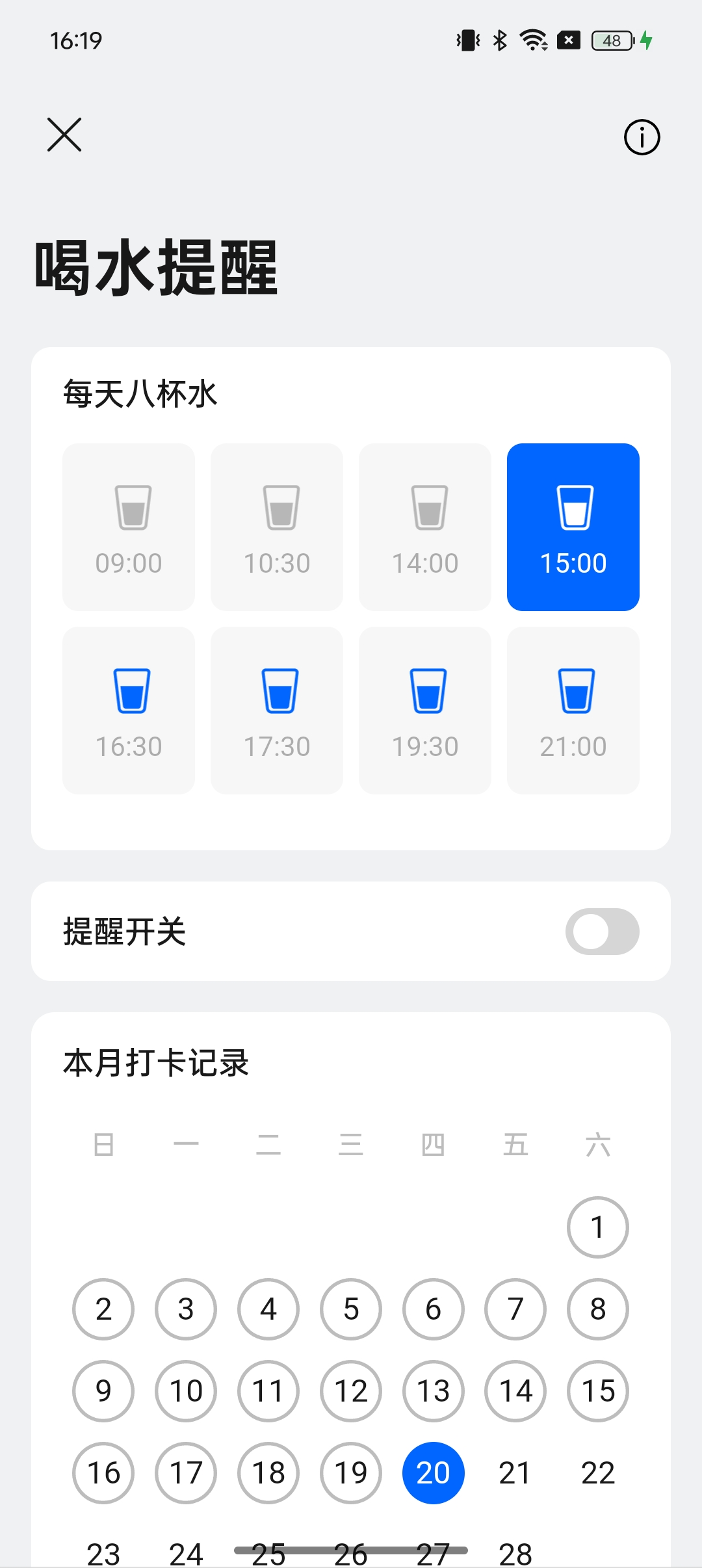Select day 19 in the calendar
Screen dimensions: 702x1568
[x=351, y=1473]
